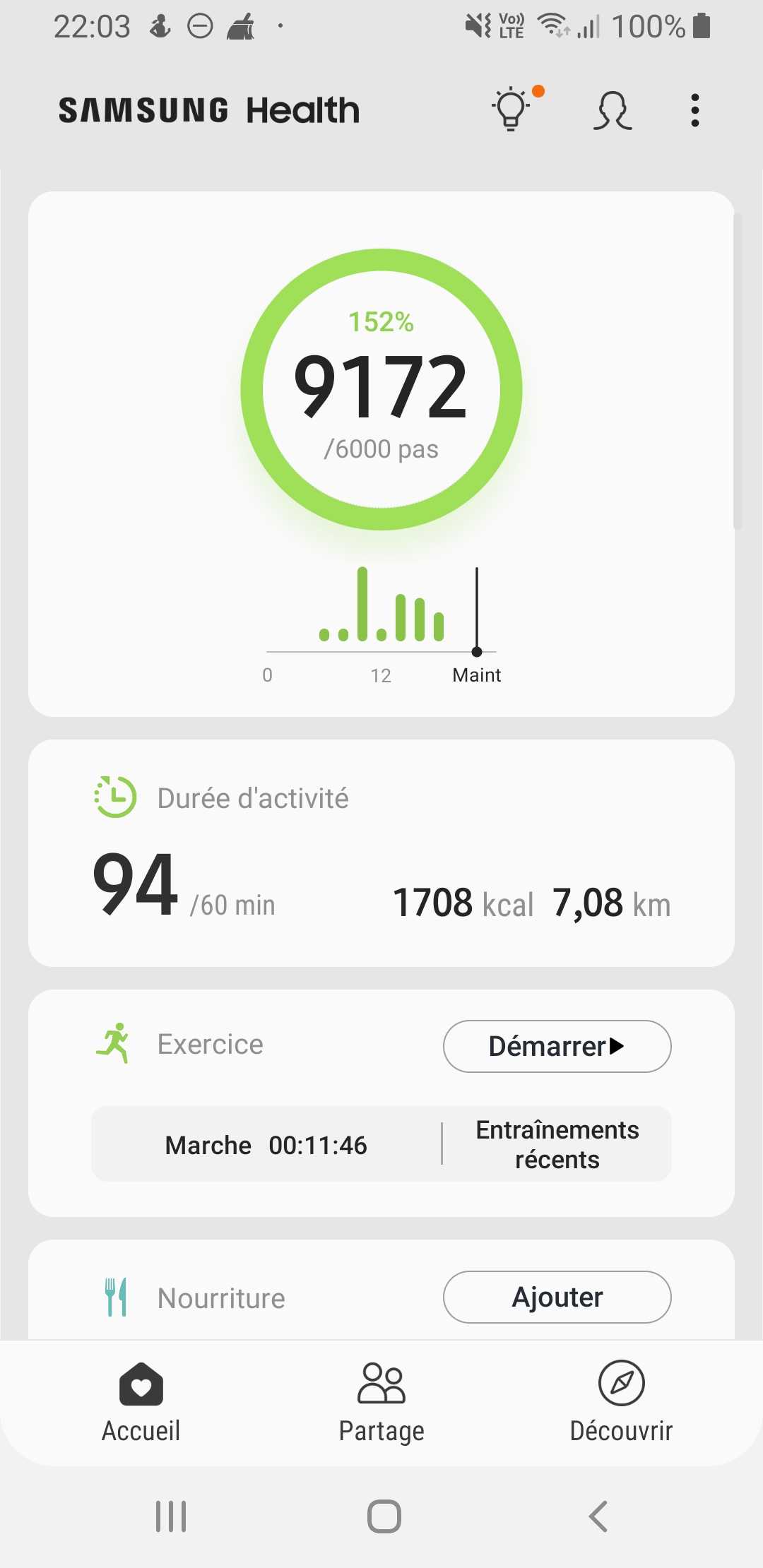Select the Marche 00:11:46 workout
The width and height of the screenshot is (763, 1568).
pyautogui.click(x=266, y=1145)
